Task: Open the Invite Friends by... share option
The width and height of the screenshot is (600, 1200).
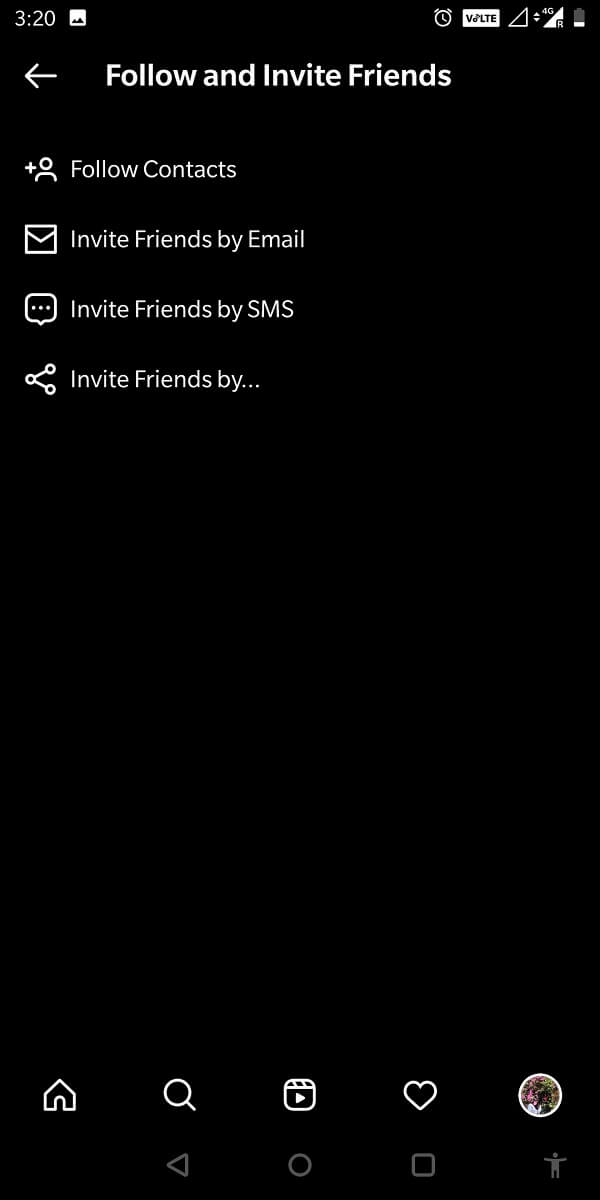Action: [164, 380]
